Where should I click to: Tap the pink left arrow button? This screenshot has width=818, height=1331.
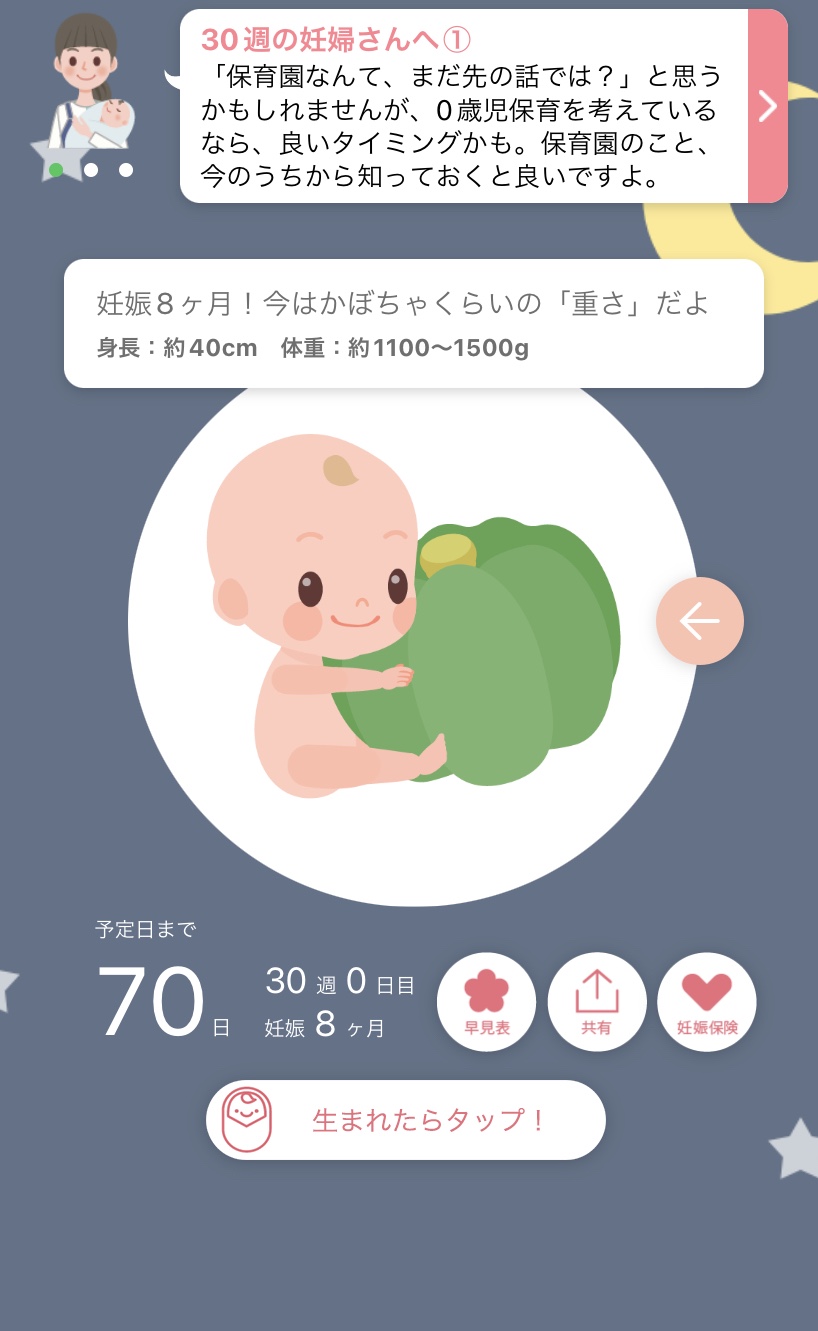pos(699,621)
